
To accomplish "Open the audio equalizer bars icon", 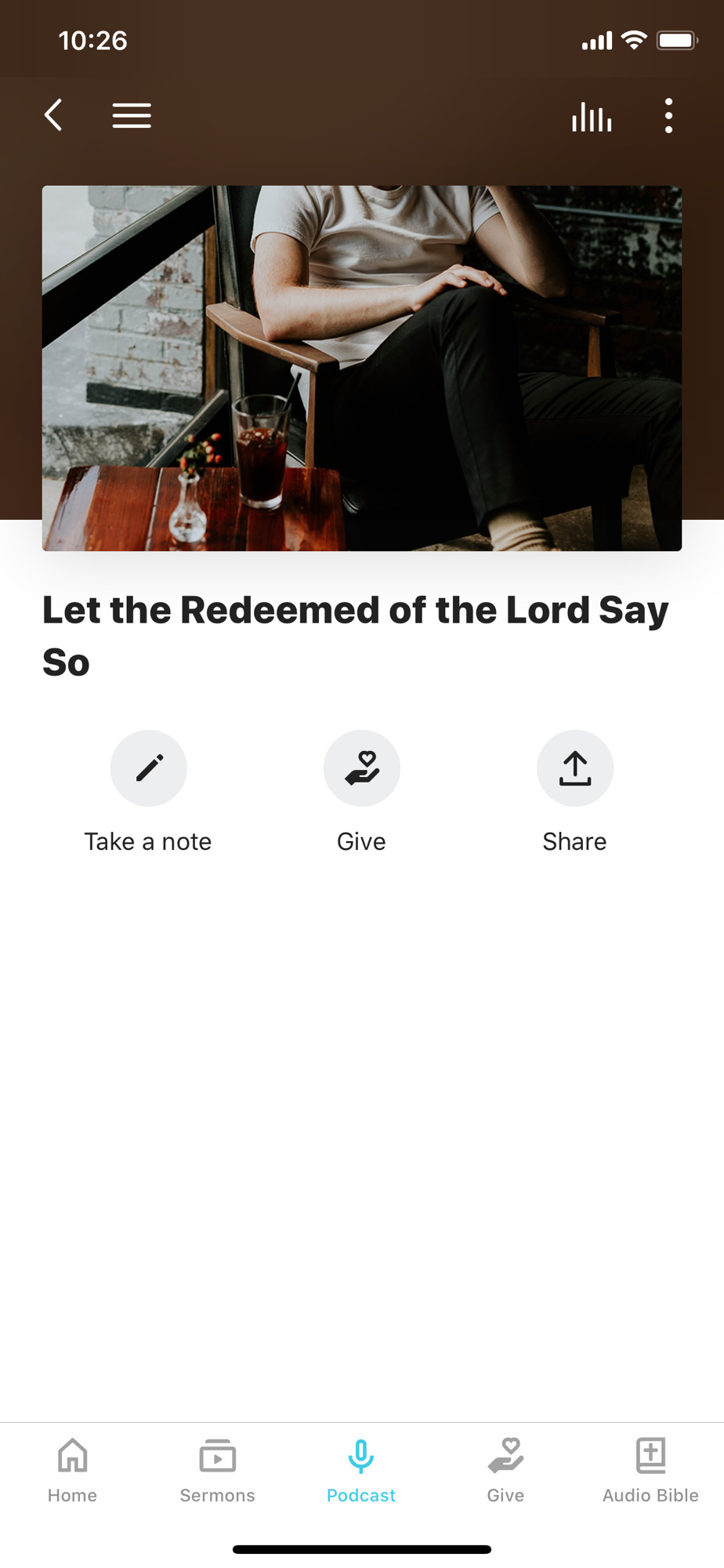I will [x=592, y=117].
